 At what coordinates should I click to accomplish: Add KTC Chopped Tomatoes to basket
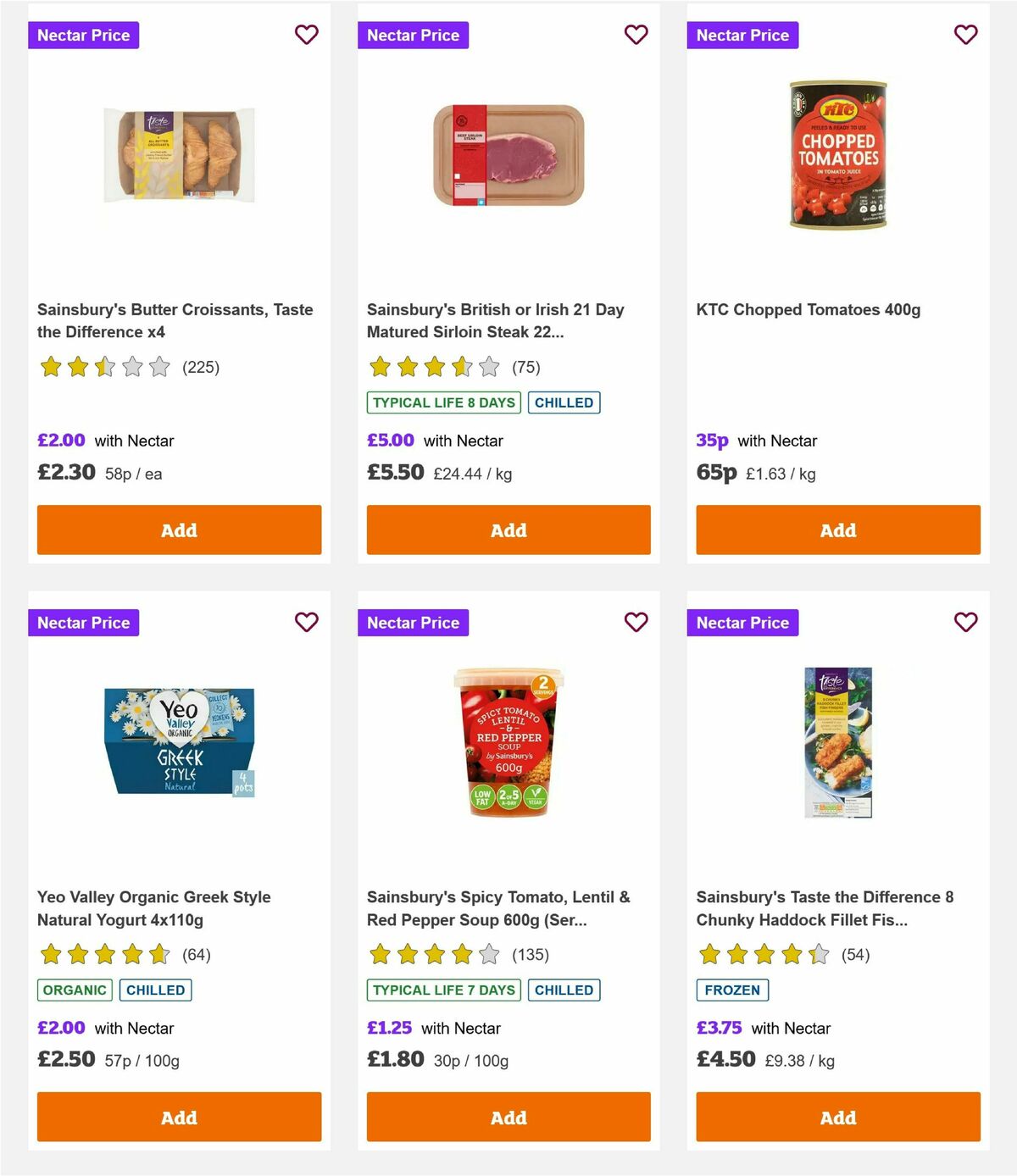click(x=837, y=530)
